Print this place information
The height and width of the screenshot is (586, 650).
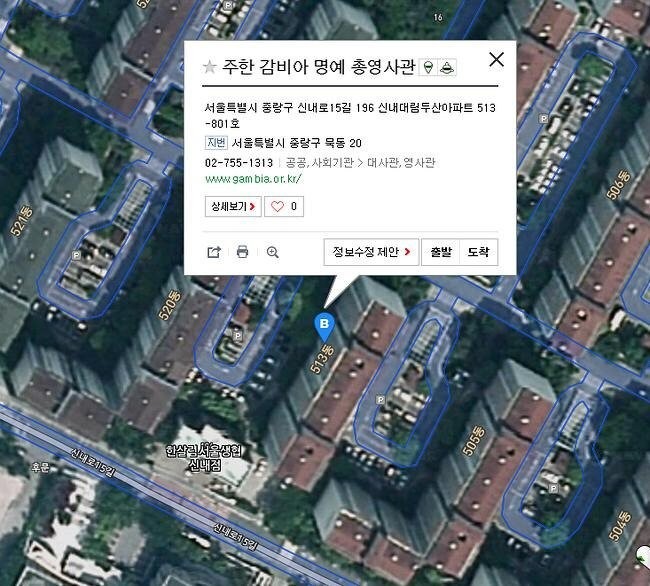(242, 252)
